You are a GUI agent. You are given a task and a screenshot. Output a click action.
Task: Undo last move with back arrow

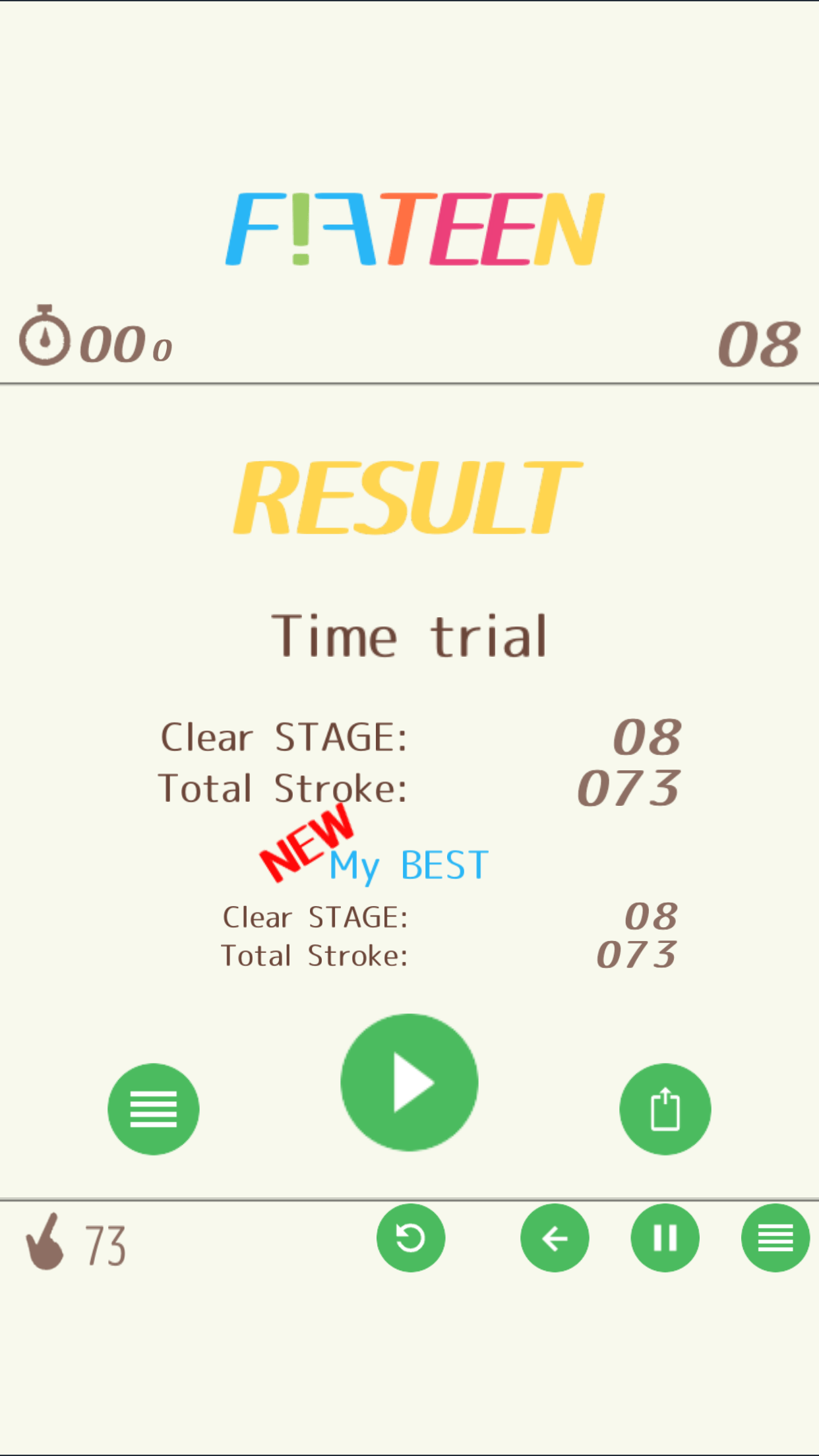coord(554,1238)
